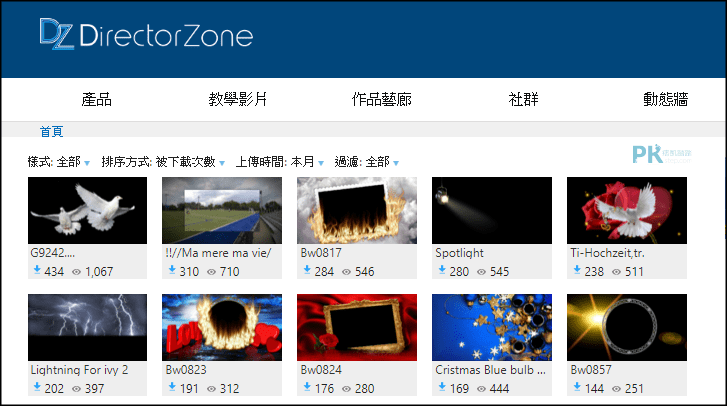727x406 pixels.
Task: Open the Ti-Hochzeit template
Action: 626,211
